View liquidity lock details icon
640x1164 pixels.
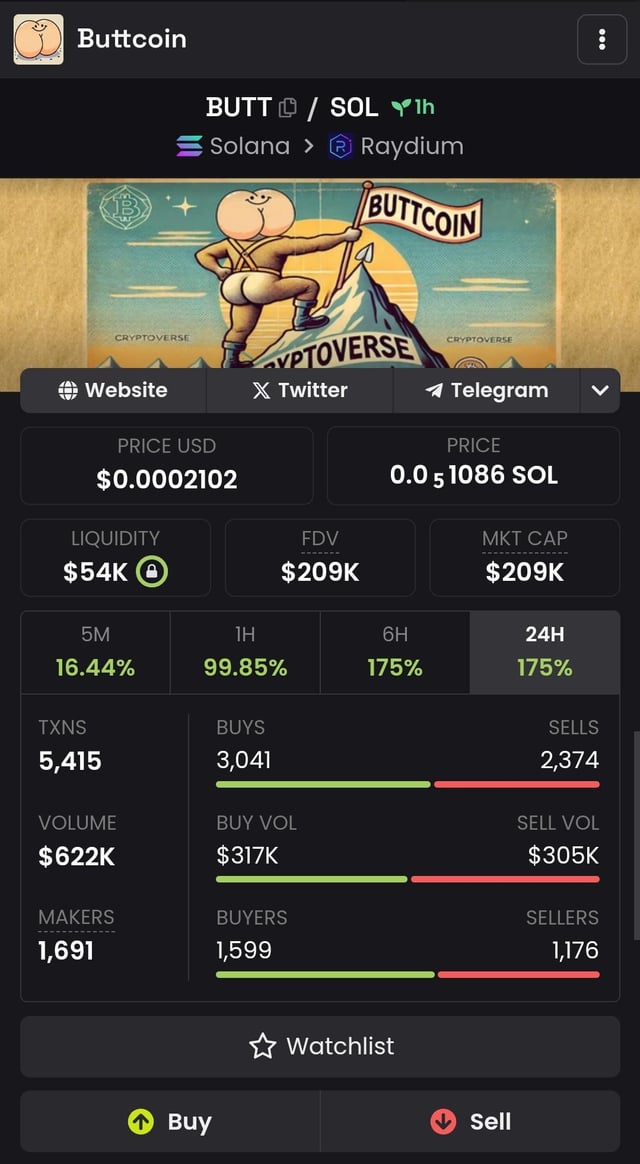coord(151,571)
